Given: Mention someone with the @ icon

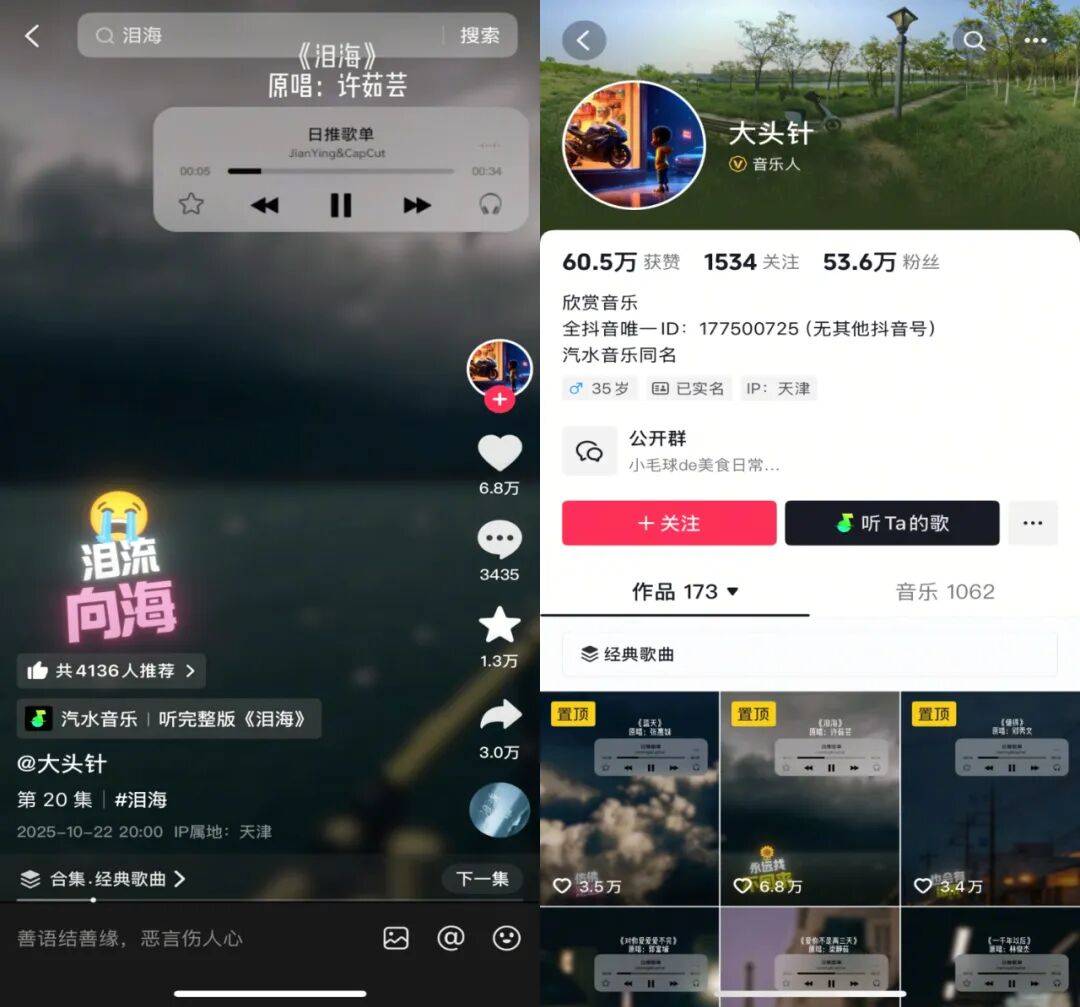Looking at the screenshot, I should tap(451, 938).
